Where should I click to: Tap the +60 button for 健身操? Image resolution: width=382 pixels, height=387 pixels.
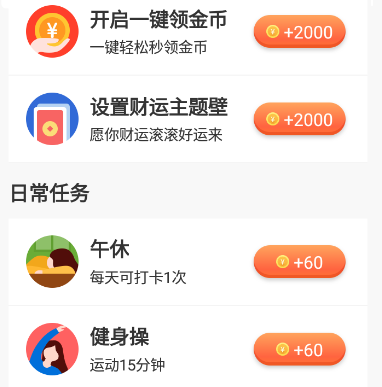click(x=300, y=349)
